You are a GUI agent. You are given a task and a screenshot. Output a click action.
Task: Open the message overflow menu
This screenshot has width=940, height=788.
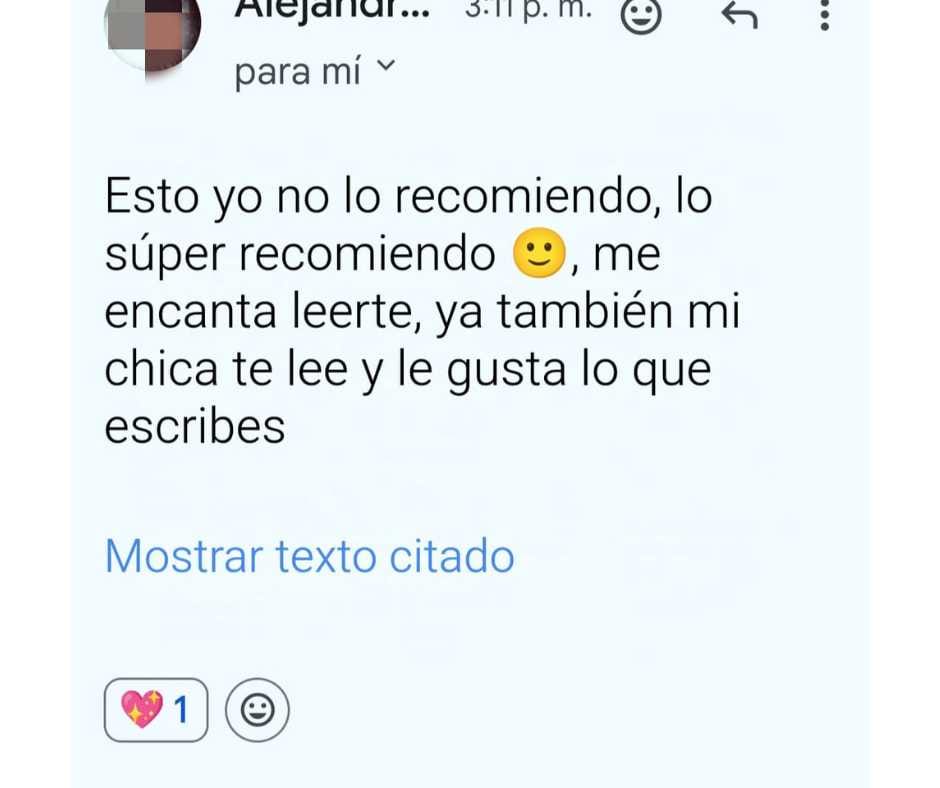824,15
